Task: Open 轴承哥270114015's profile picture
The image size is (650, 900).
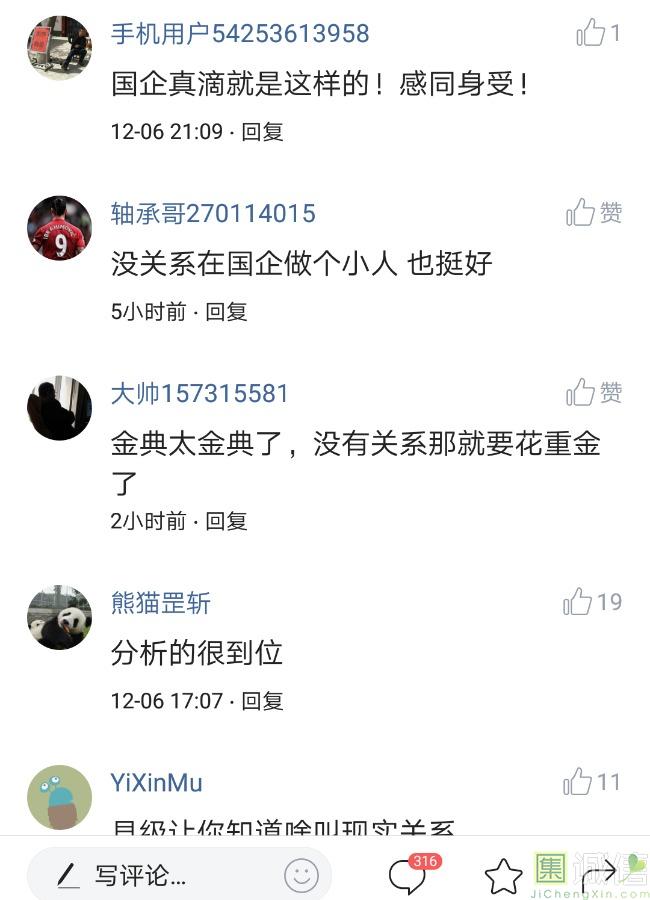Action: click(x=59, y=228)
